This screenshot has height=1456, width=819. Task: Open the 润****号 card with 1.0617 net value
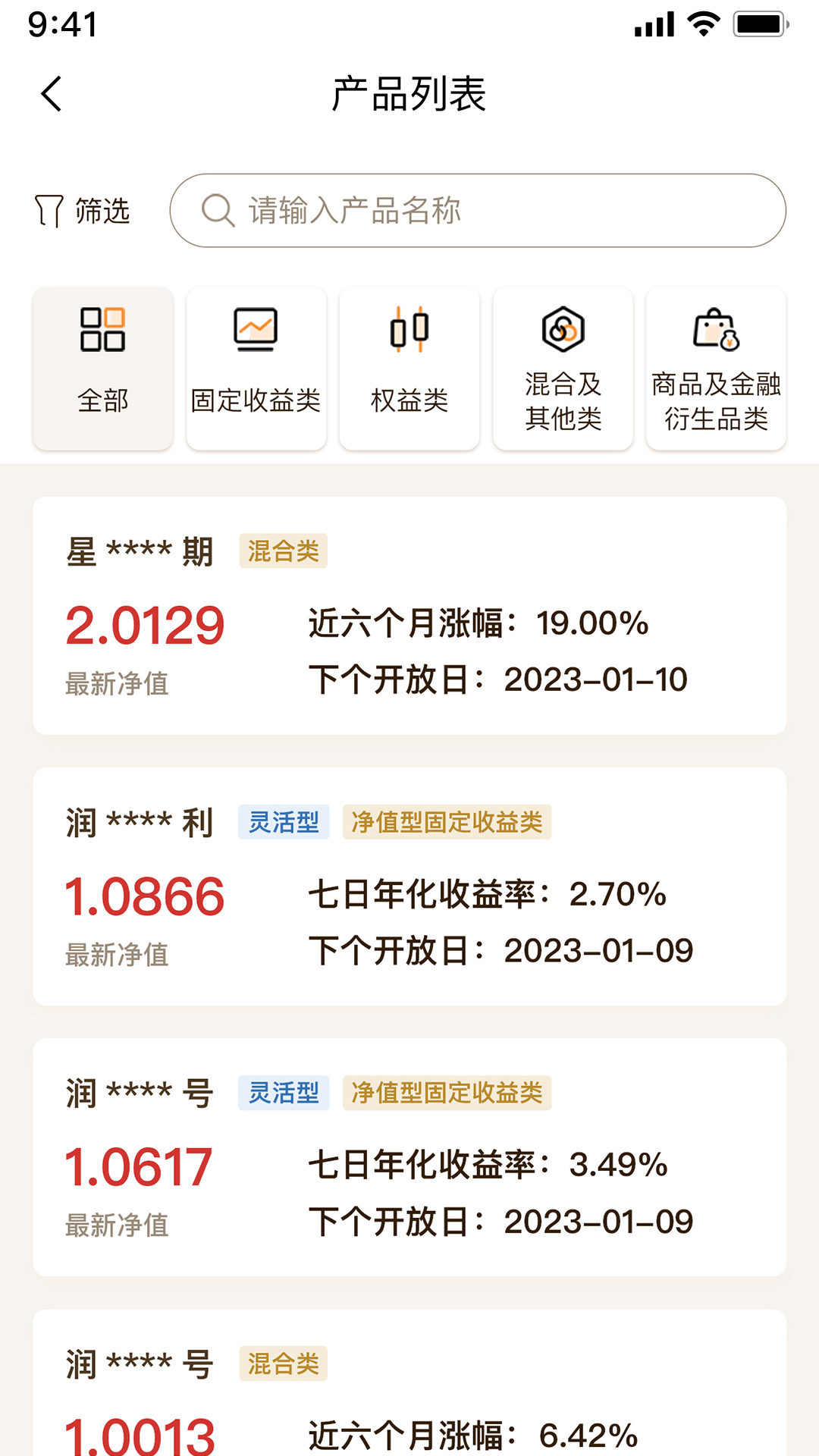[x=409, y=1157]
